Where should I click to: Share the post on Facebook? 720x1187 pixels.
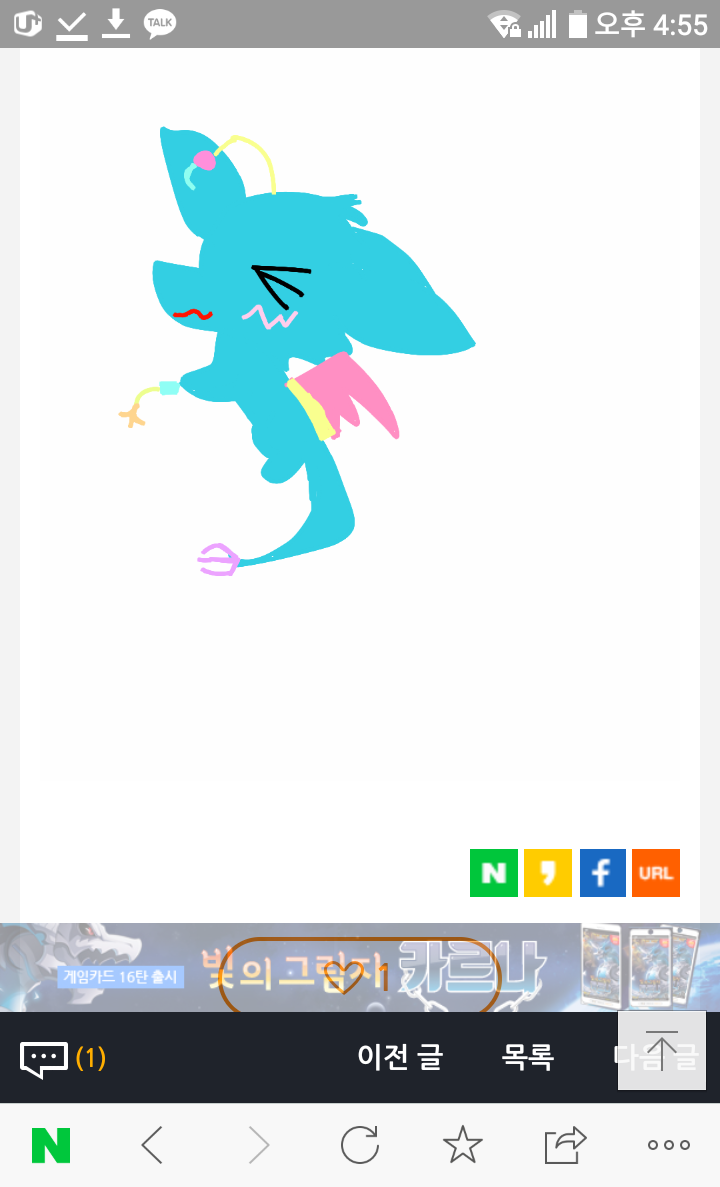click(x=602, y=873)
